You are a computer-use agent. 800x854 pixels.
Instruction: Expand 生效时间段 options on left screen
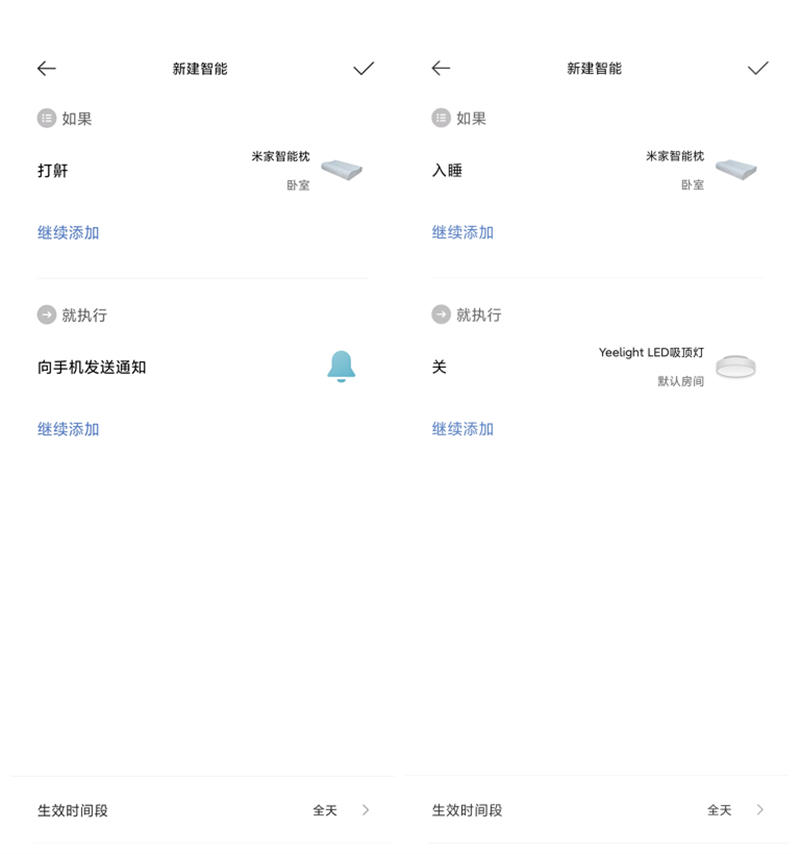coord(200,811)
